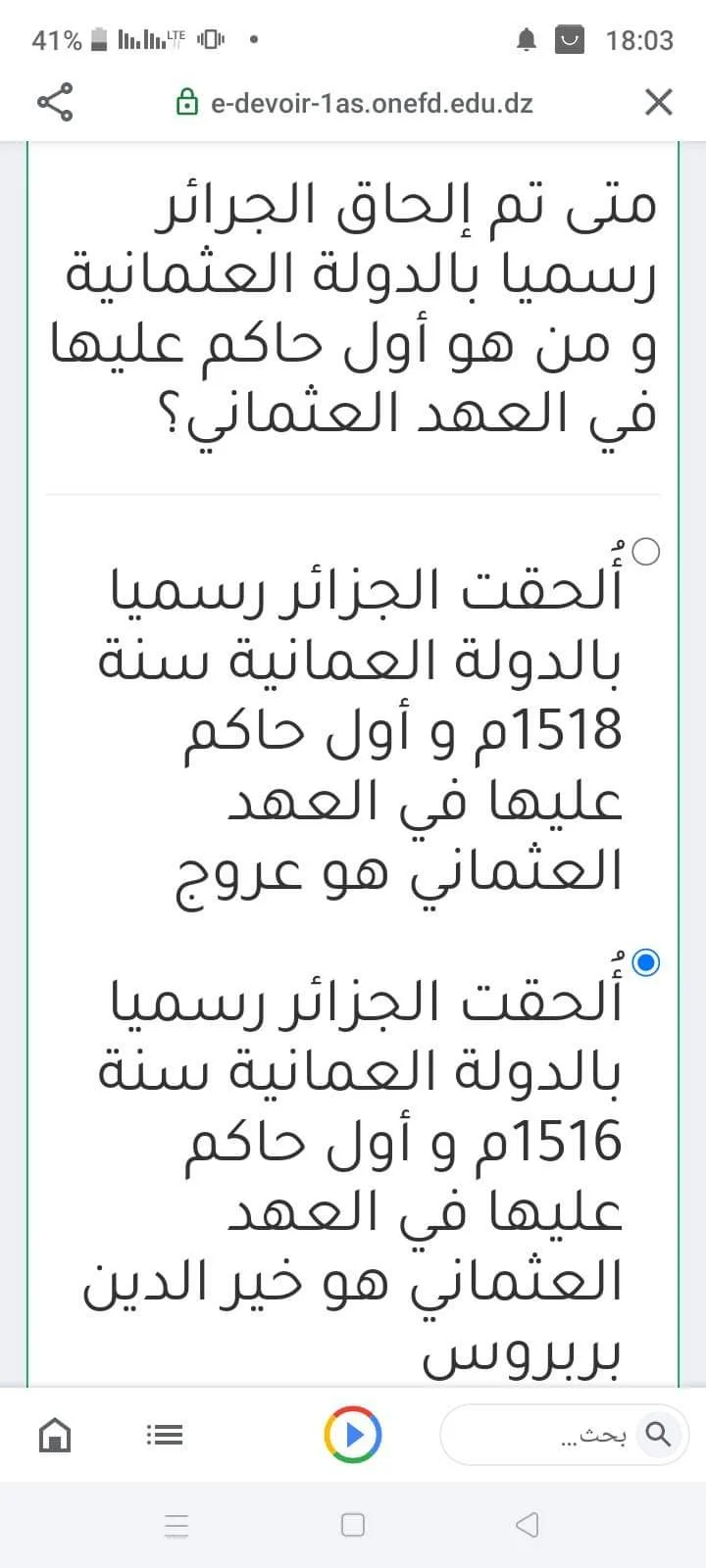Open the list menu icon
The width and height of the screenshot is (706, 1568).
[x=165, y=1436]
